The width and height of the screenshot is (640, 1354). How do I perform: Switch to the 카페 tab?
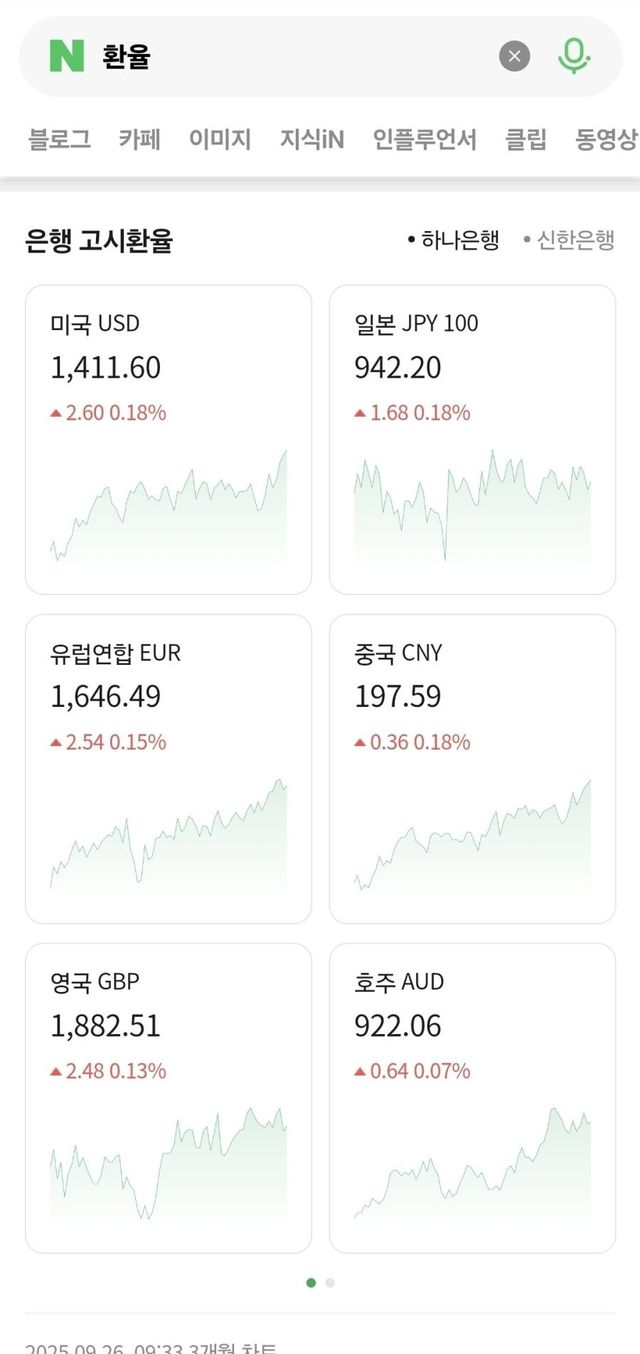[139, 140]
